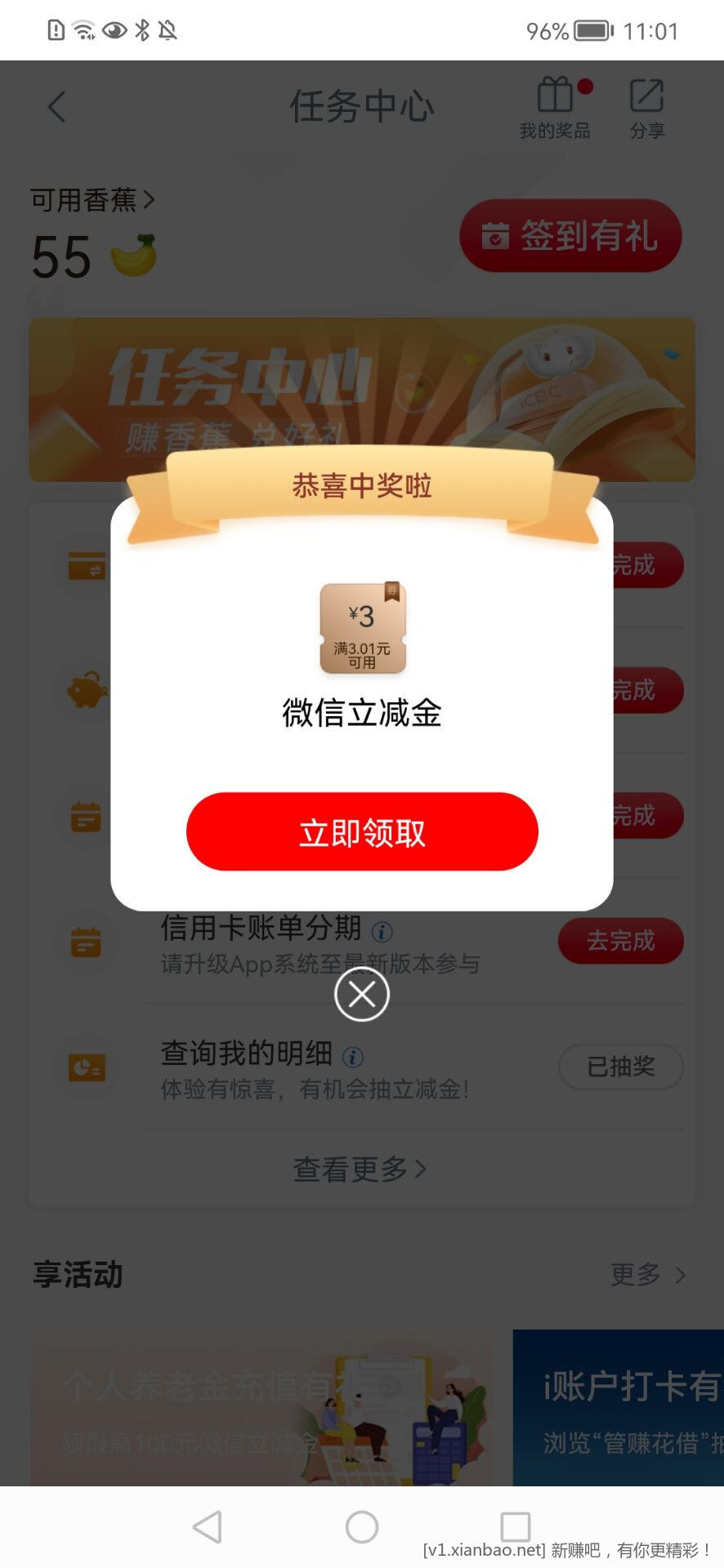
Task: Go to the system home screen
Action: pyautogui.click(x=362, y=1526)
